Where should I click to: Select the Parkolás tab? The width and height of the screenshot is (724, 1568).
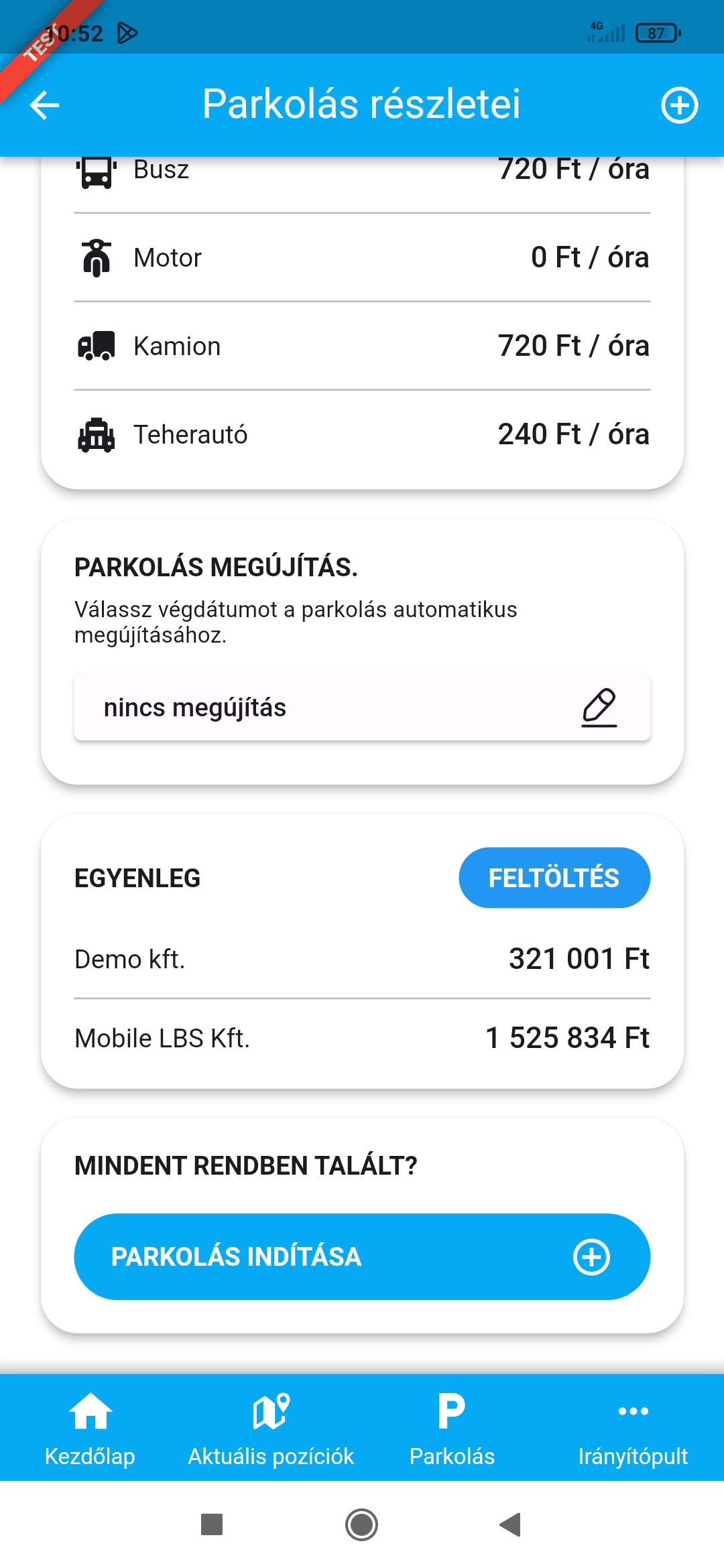coord(452,1427)
